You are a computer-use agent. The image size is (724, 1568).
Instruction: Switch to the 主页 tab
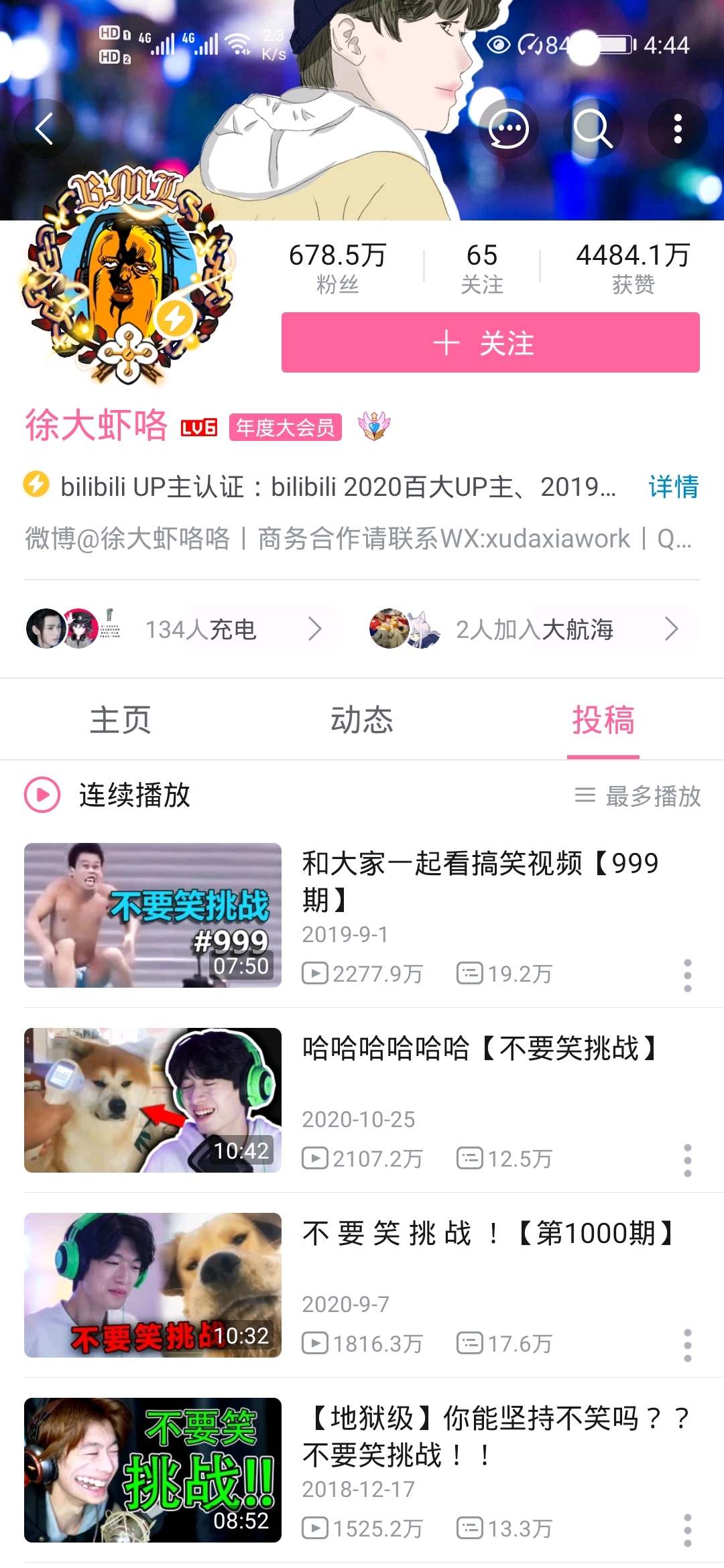121,720
